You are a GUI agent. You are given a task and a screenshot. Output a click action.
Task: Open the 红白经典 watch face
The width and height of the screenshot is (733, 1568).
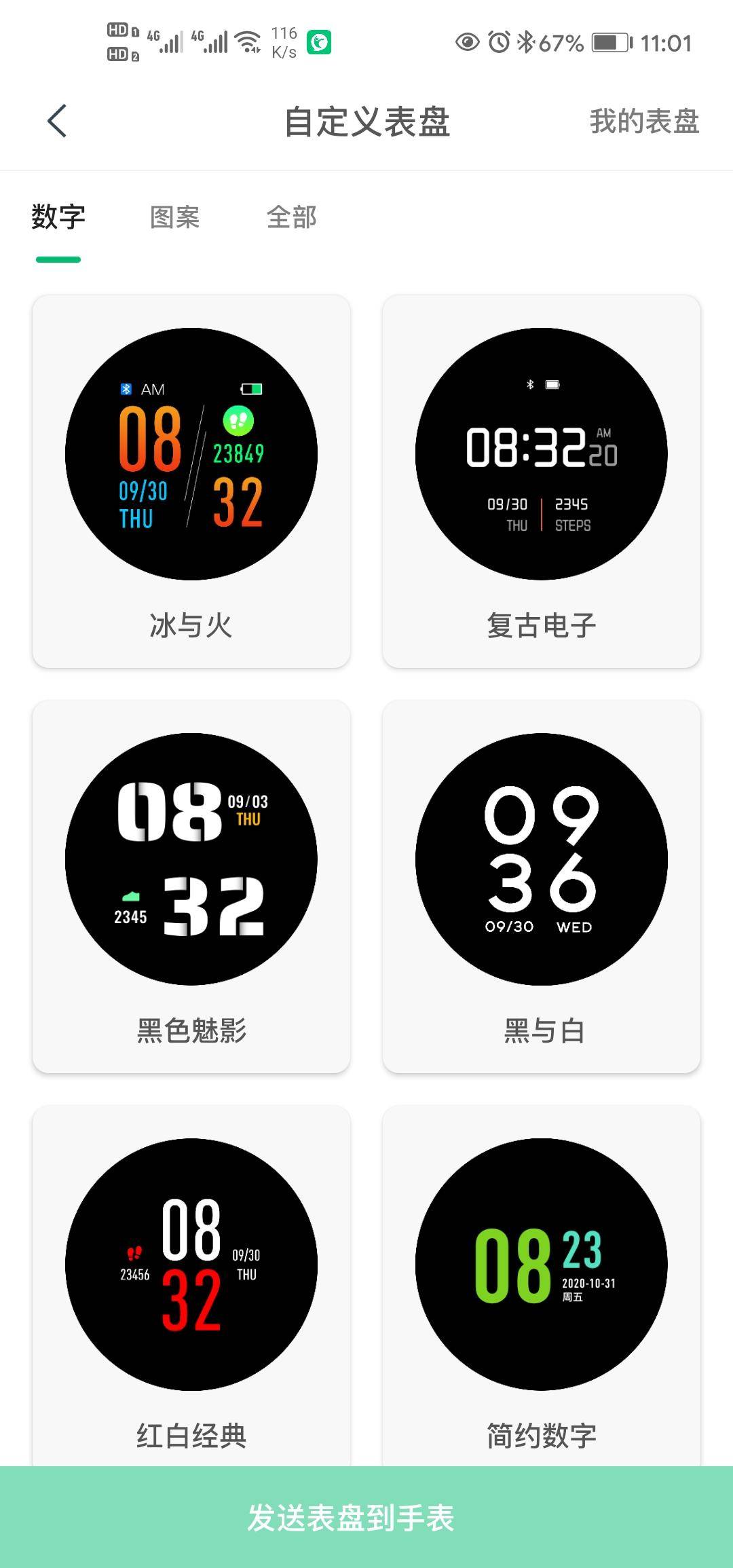(x=191, y=1286)
